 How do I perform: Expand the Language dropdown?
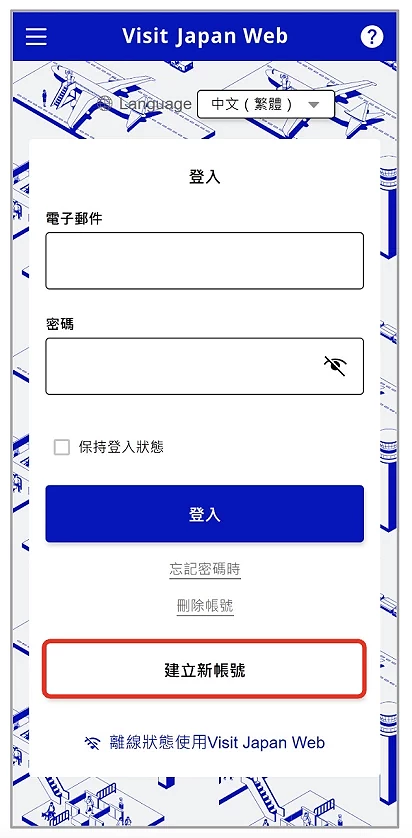tap(266, 104)
